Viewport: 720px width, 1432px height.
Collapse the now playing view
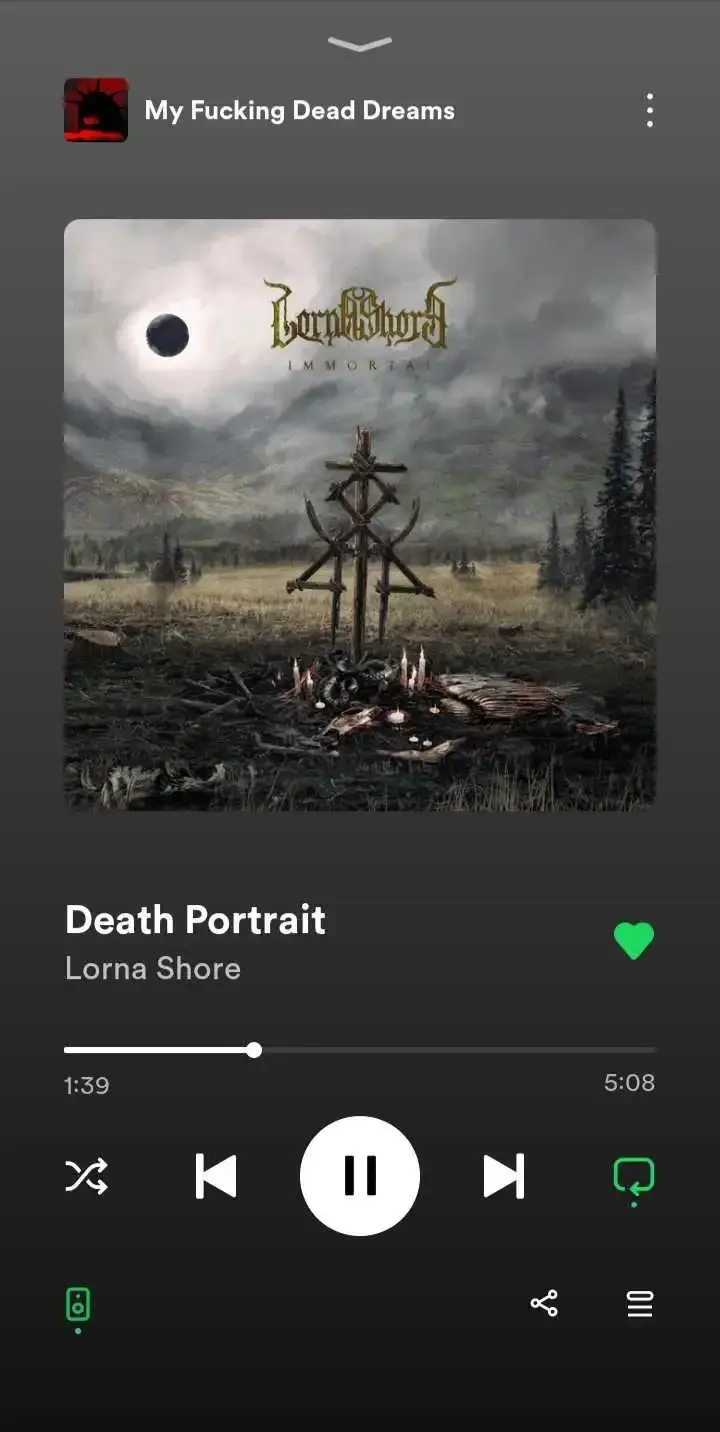[359, 44]
